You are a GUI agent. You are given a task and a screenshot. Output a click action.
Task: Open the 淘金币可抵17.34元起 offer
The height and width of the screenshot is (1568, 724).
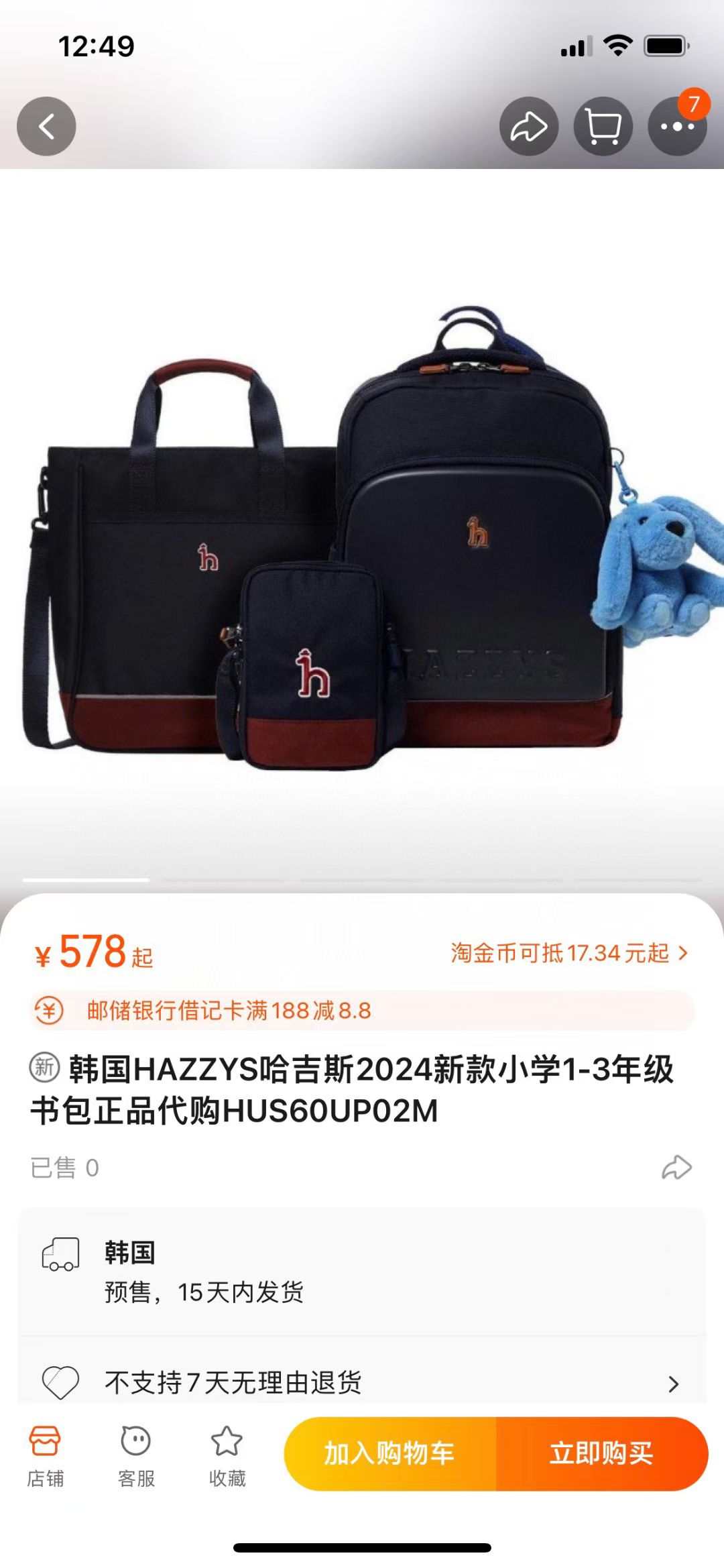click(x=569, y=953)
